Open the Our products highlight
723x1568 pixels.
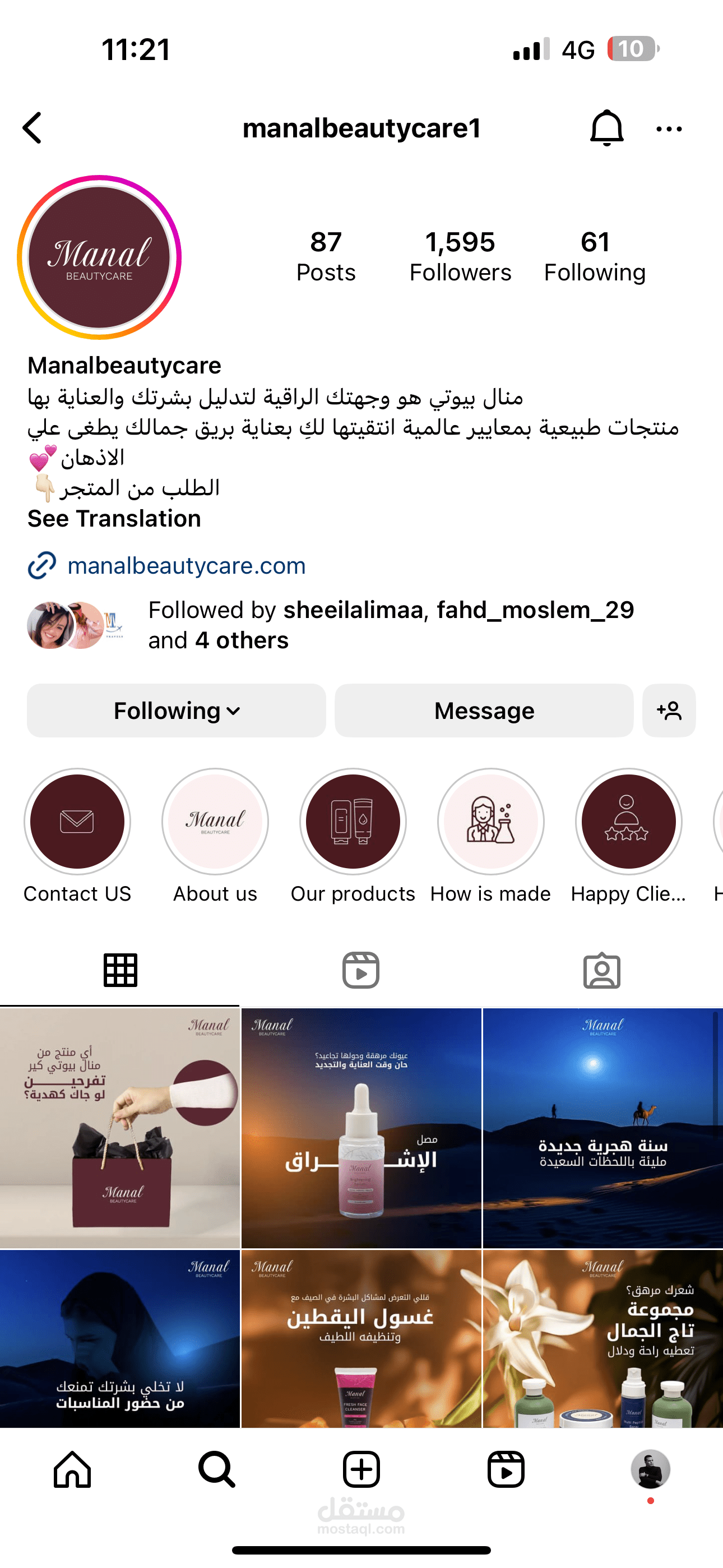353,822
